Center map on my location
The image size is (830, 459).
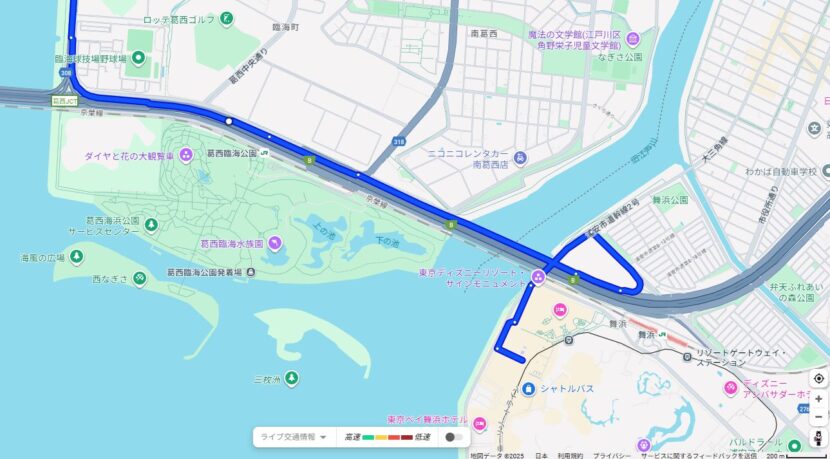pos(819,379)
